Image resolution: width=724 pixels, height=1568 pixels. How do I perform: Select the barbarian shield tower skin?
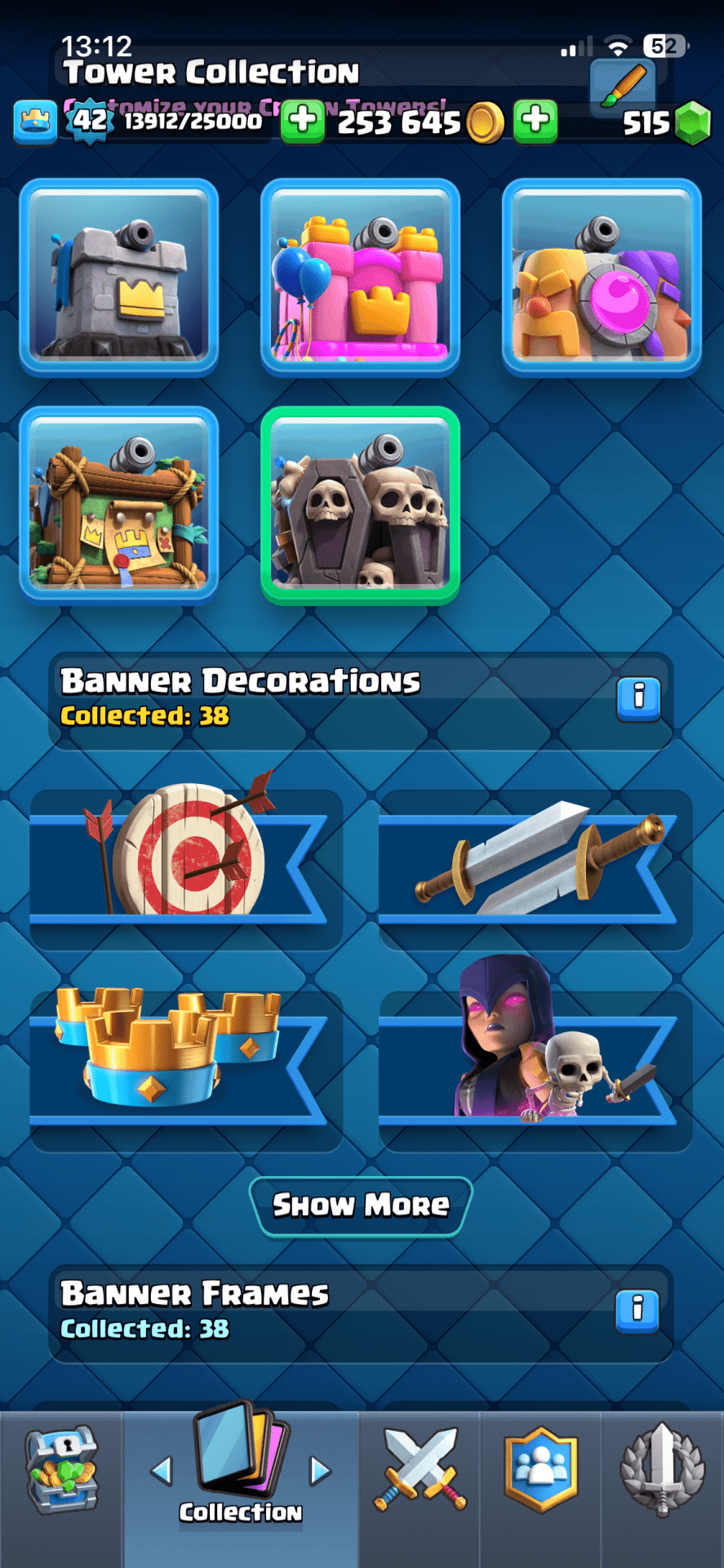point(602,278)
